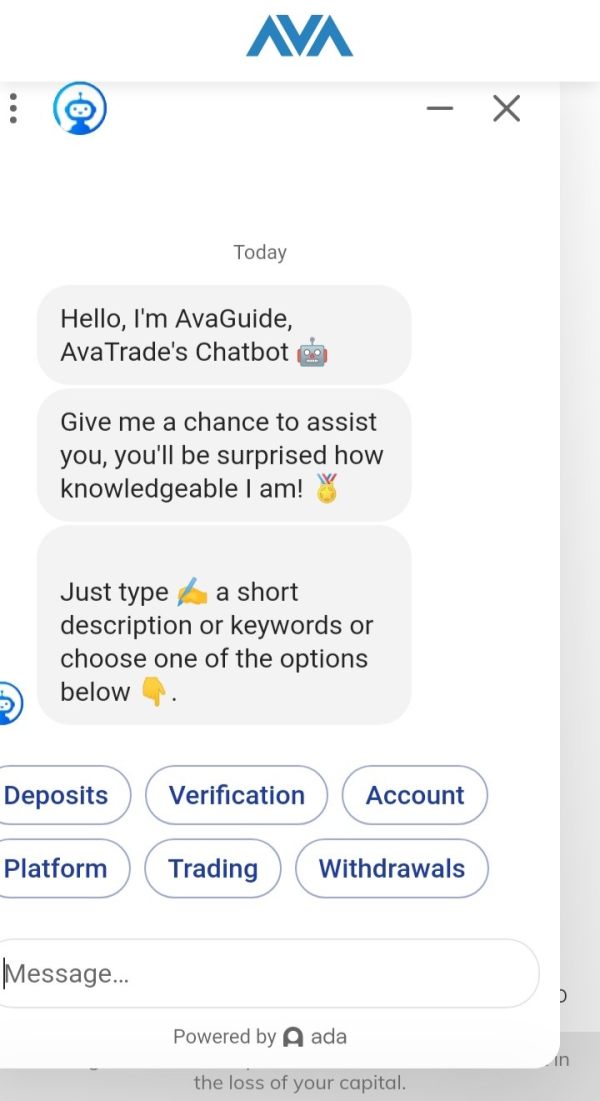This screenshot has width=600, height=1101.
Task: Choose the Trading option
Action: [x=213, y=868]
